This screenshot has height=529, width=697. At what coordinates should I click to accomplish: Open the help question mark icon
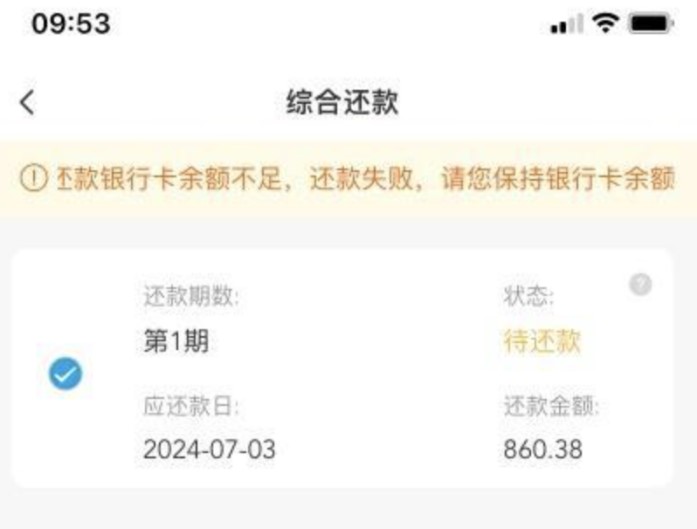pyautogui.click(x=640, y=285)
